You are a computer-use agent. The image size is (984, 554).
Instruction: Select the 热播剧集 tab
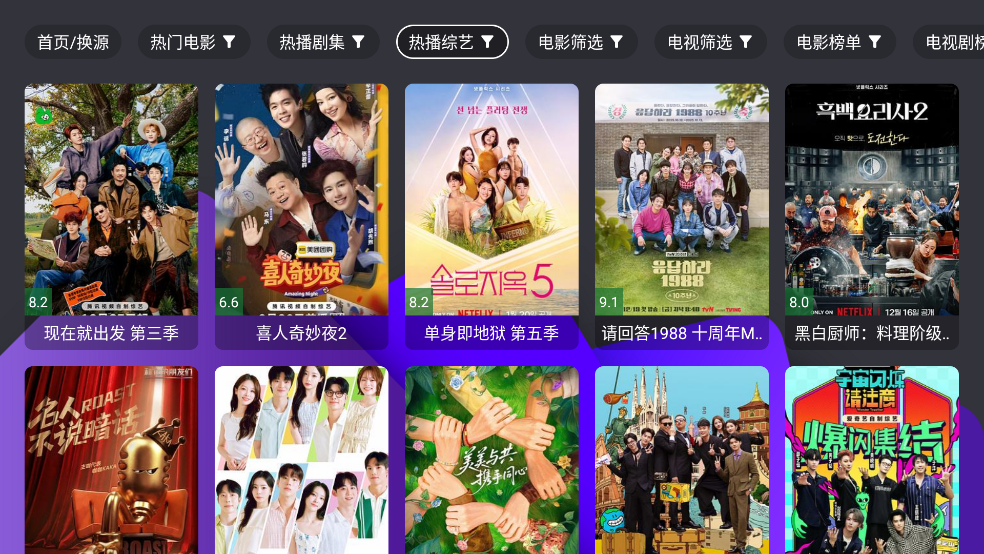(x=322, y=42)
